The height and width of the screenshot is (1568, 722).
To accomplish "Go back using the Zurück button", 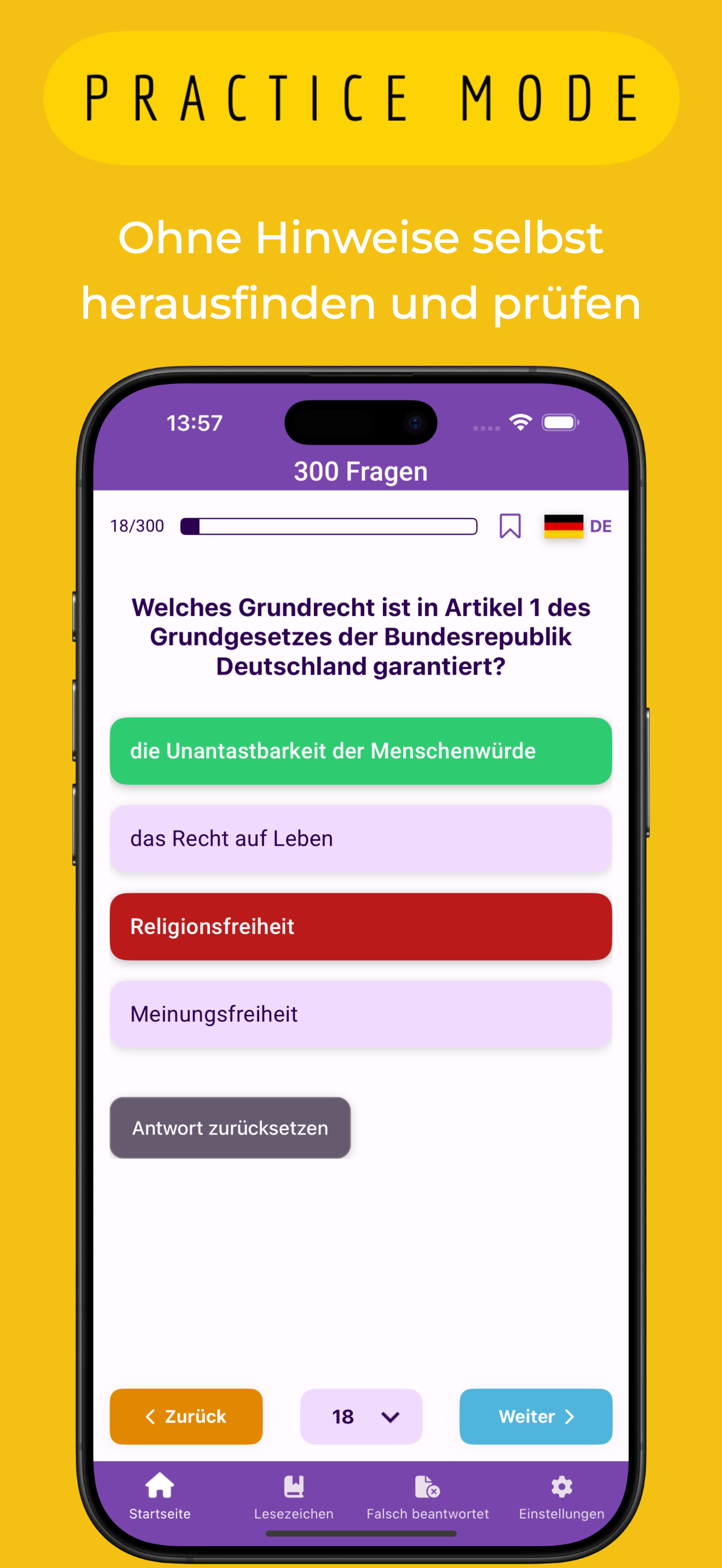I will click(185, 1417).
